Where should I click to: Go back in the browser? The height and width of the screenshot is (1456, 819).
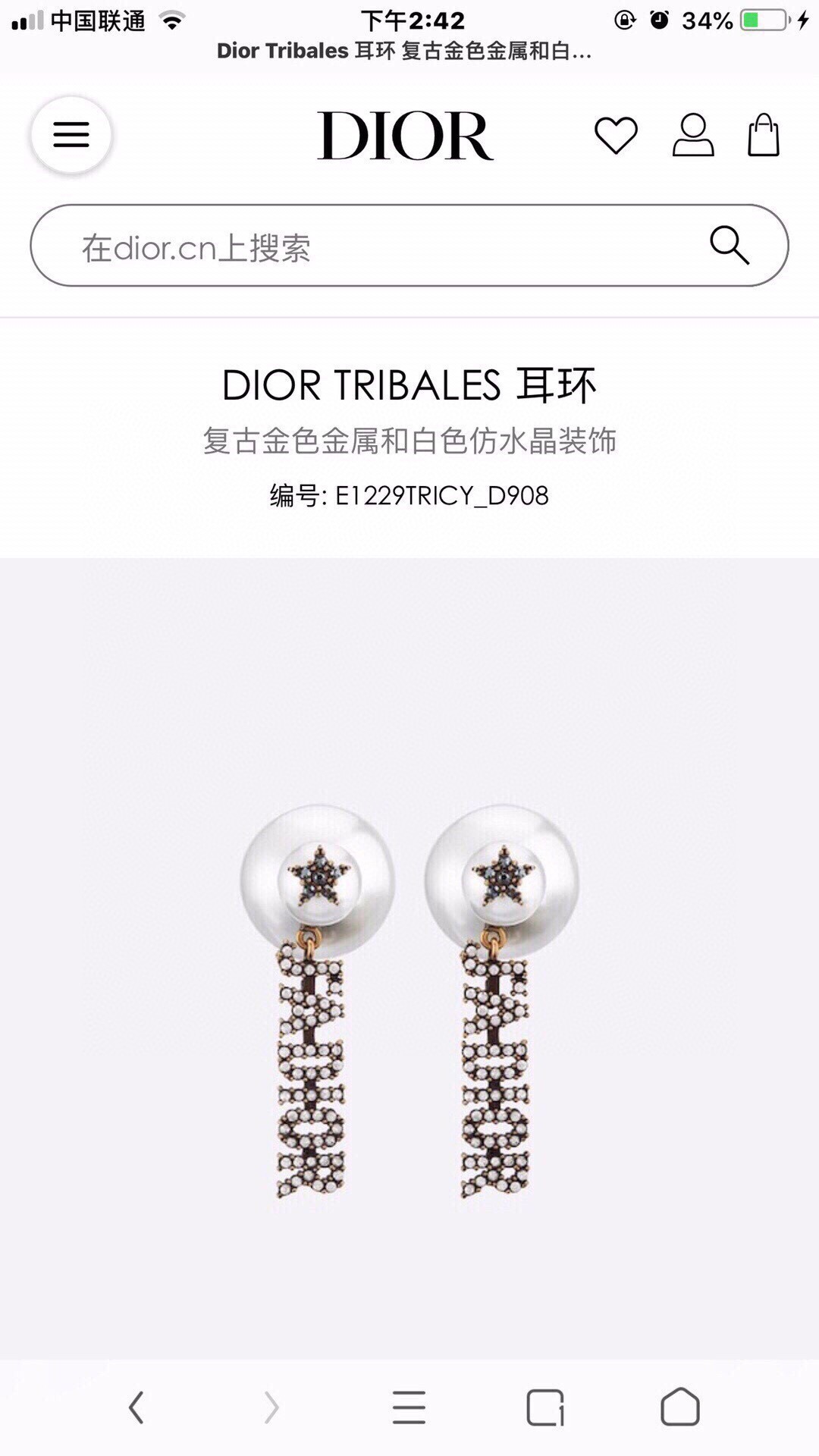pyautogui.click(x=136, y=1407)
